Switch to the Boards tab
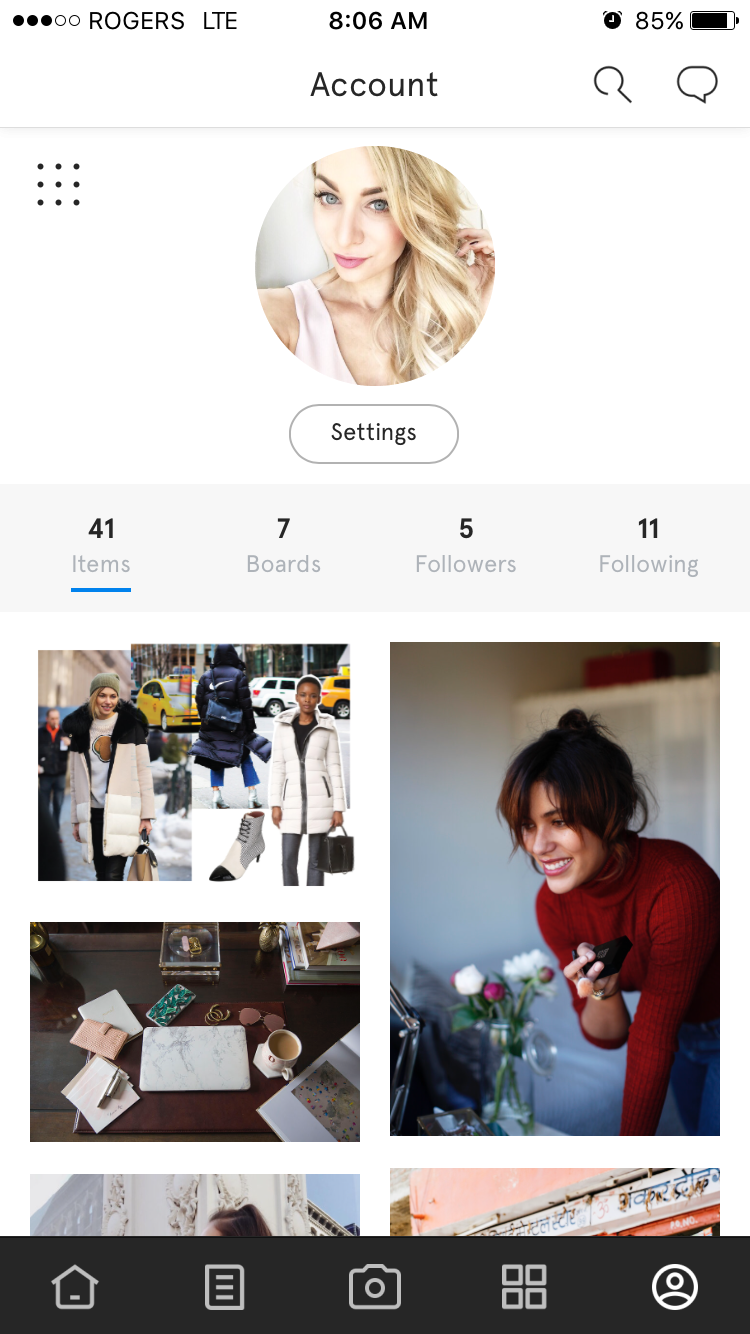Viewport: 750px width, 1334px height. [284, 546]
